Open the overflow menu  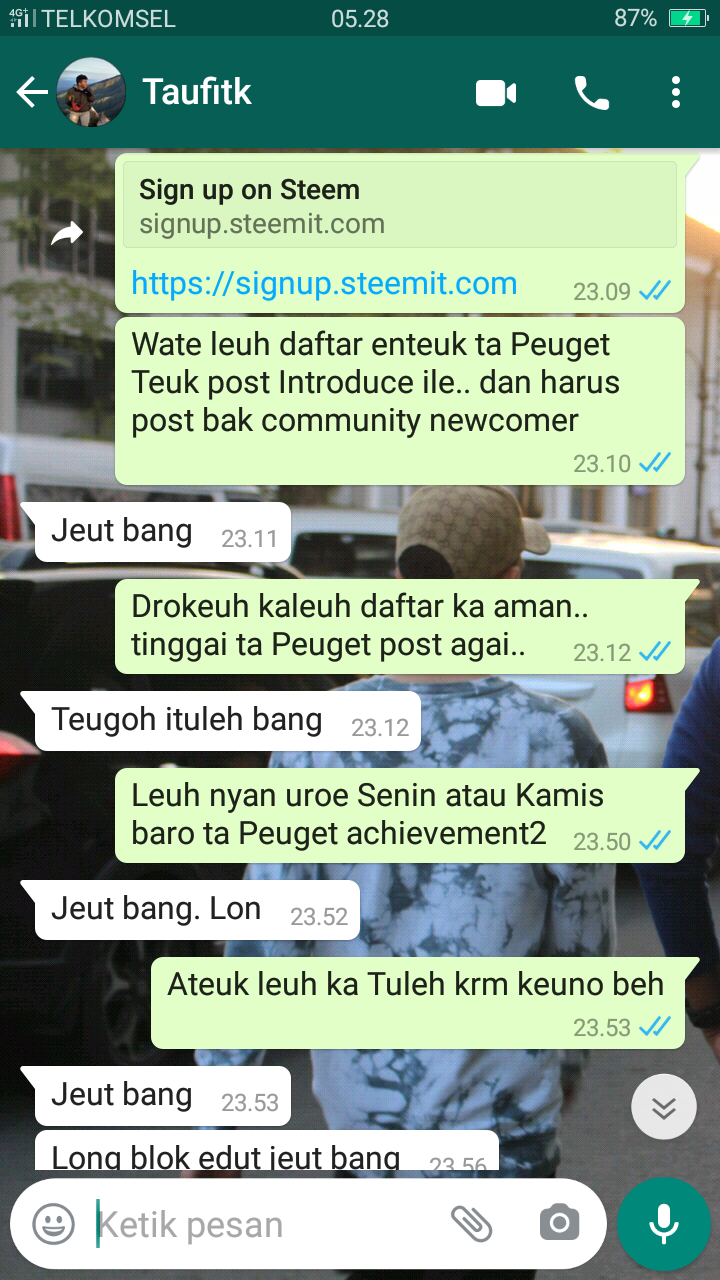[676, 93]
